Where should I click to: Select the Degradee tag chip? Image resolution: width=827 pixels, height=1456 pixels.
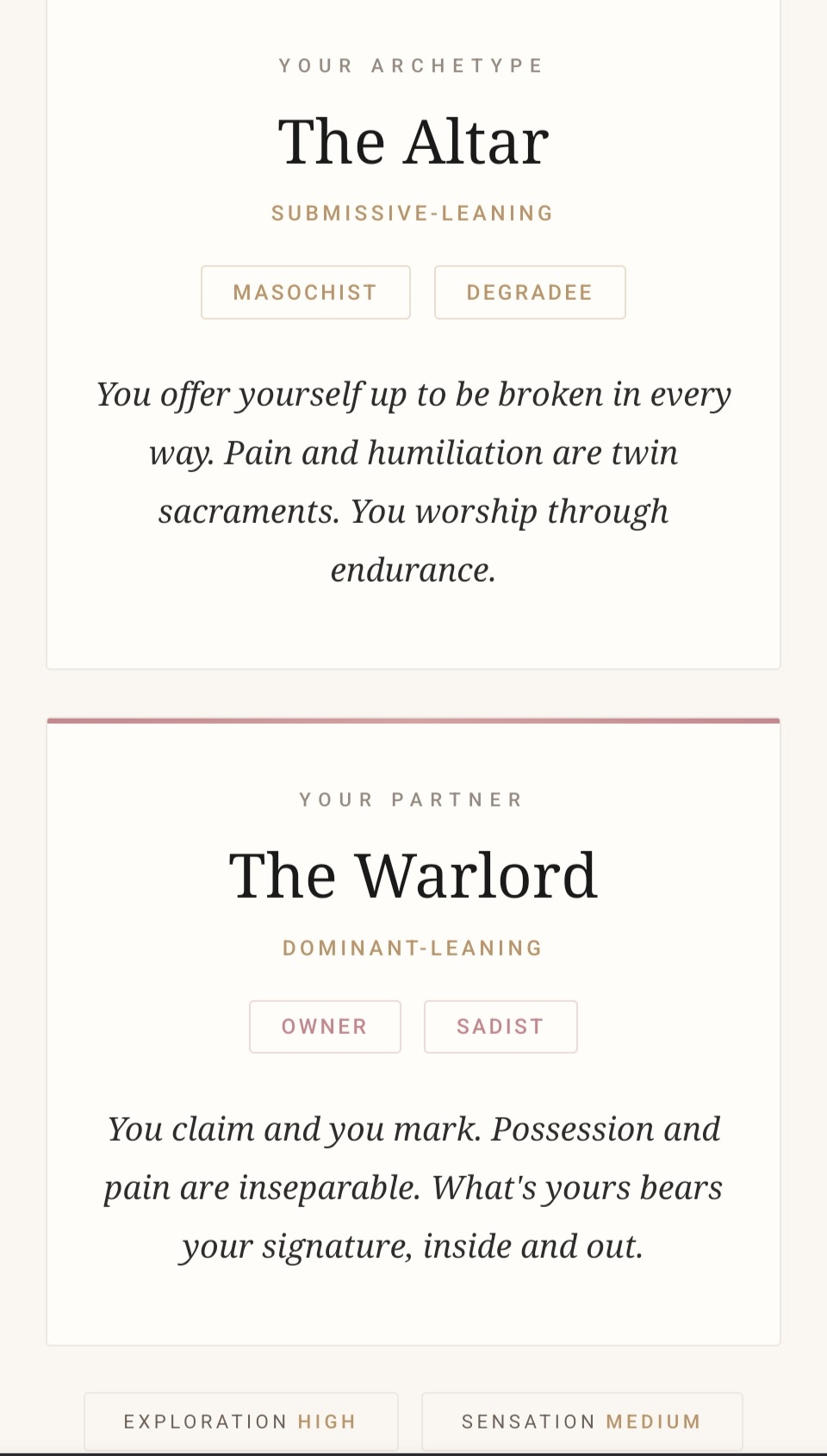pyautogui.click(x=529, y=293)
